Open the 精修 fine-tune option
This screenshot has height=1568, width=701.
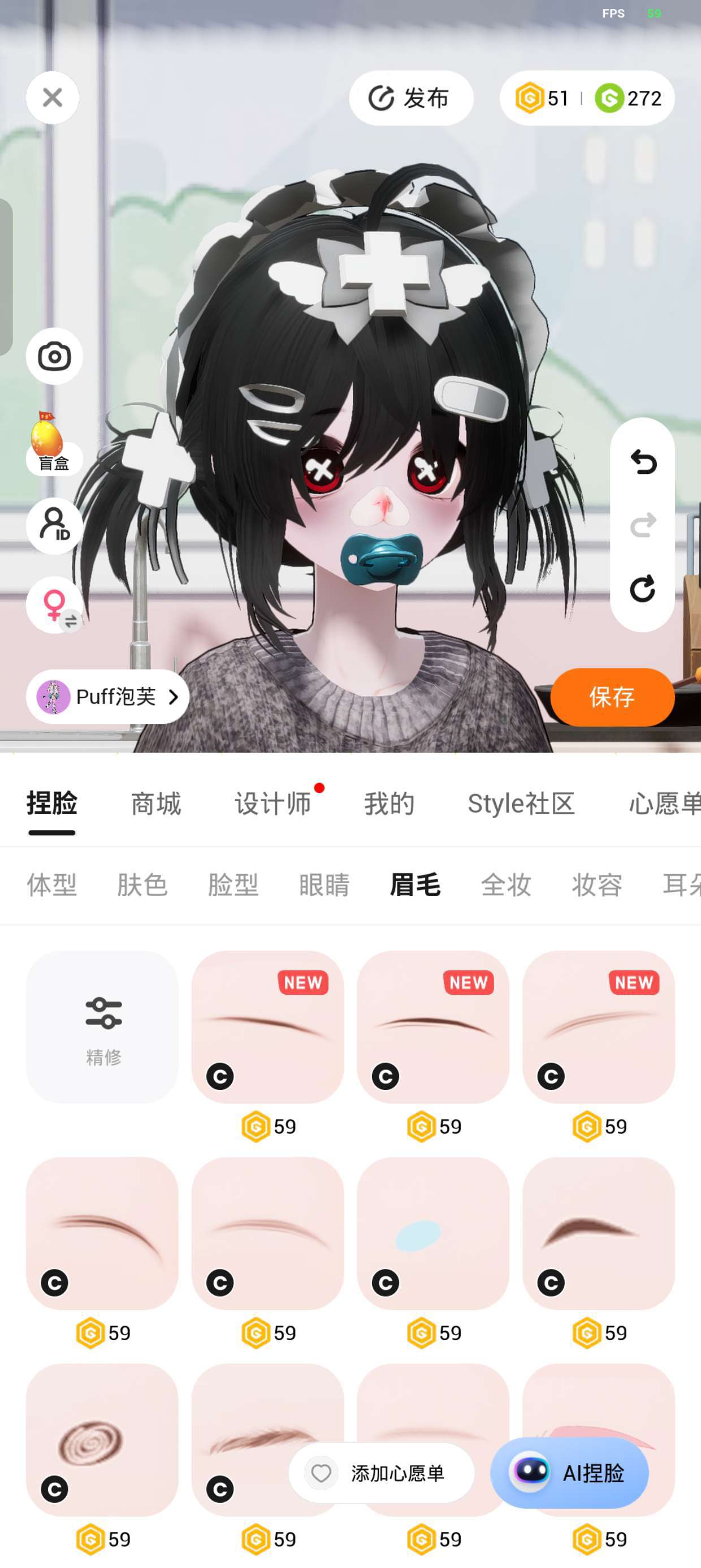pos(103,1027)
